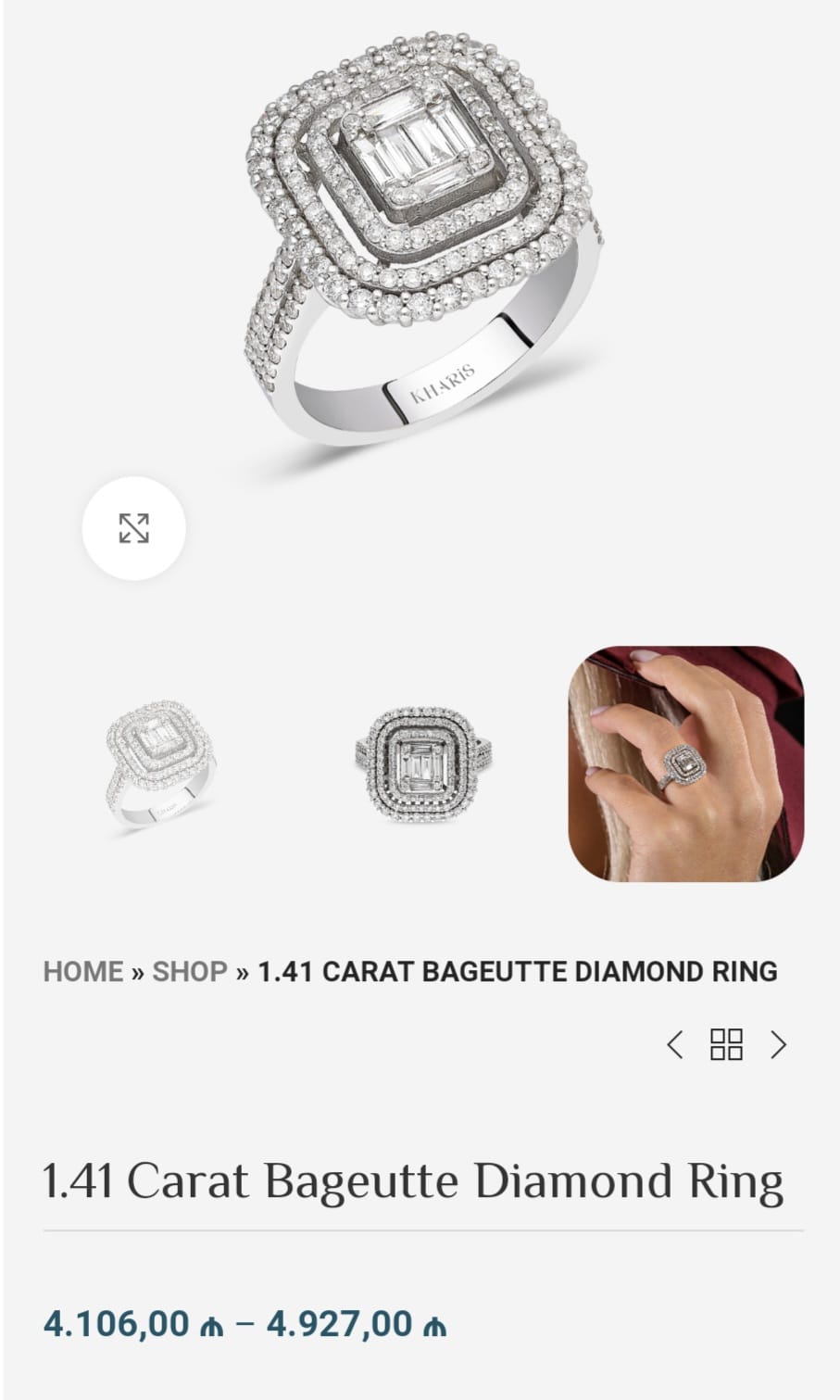Select the ring-on-hand photo thumbnail

click(685, 763)
